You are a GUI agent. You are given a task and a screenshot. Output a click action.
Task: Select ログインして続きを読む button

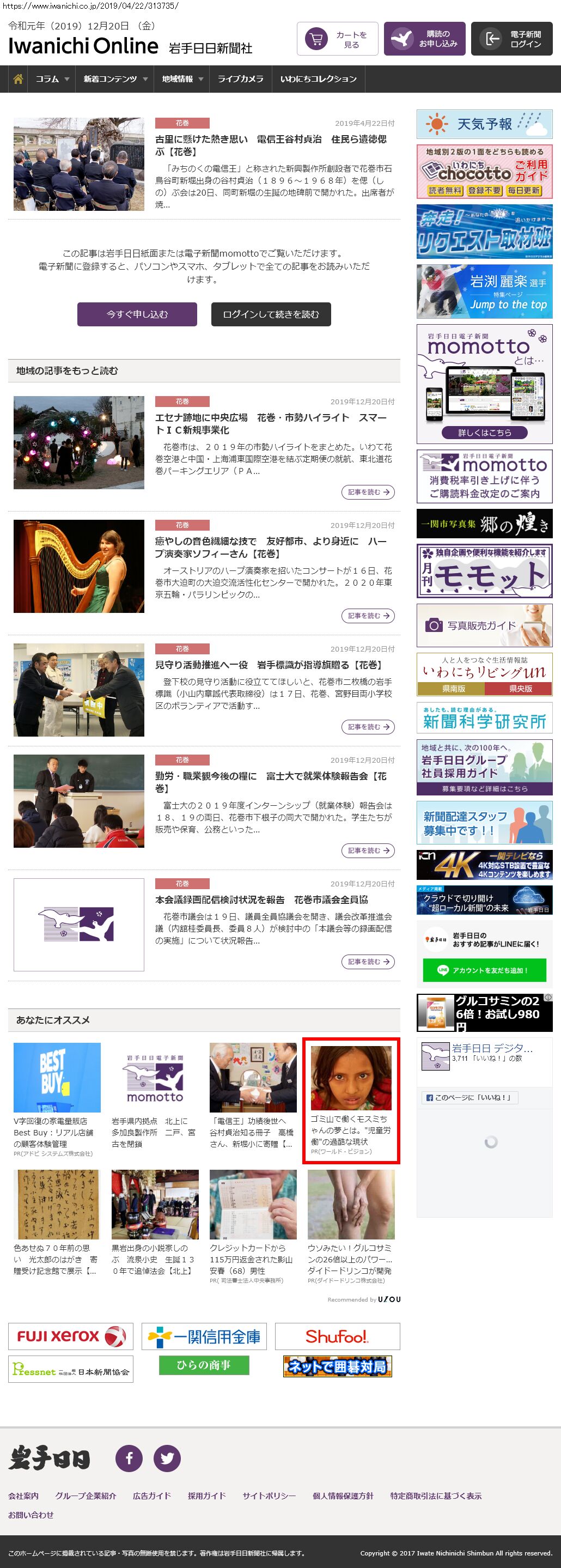click(271, 314)
